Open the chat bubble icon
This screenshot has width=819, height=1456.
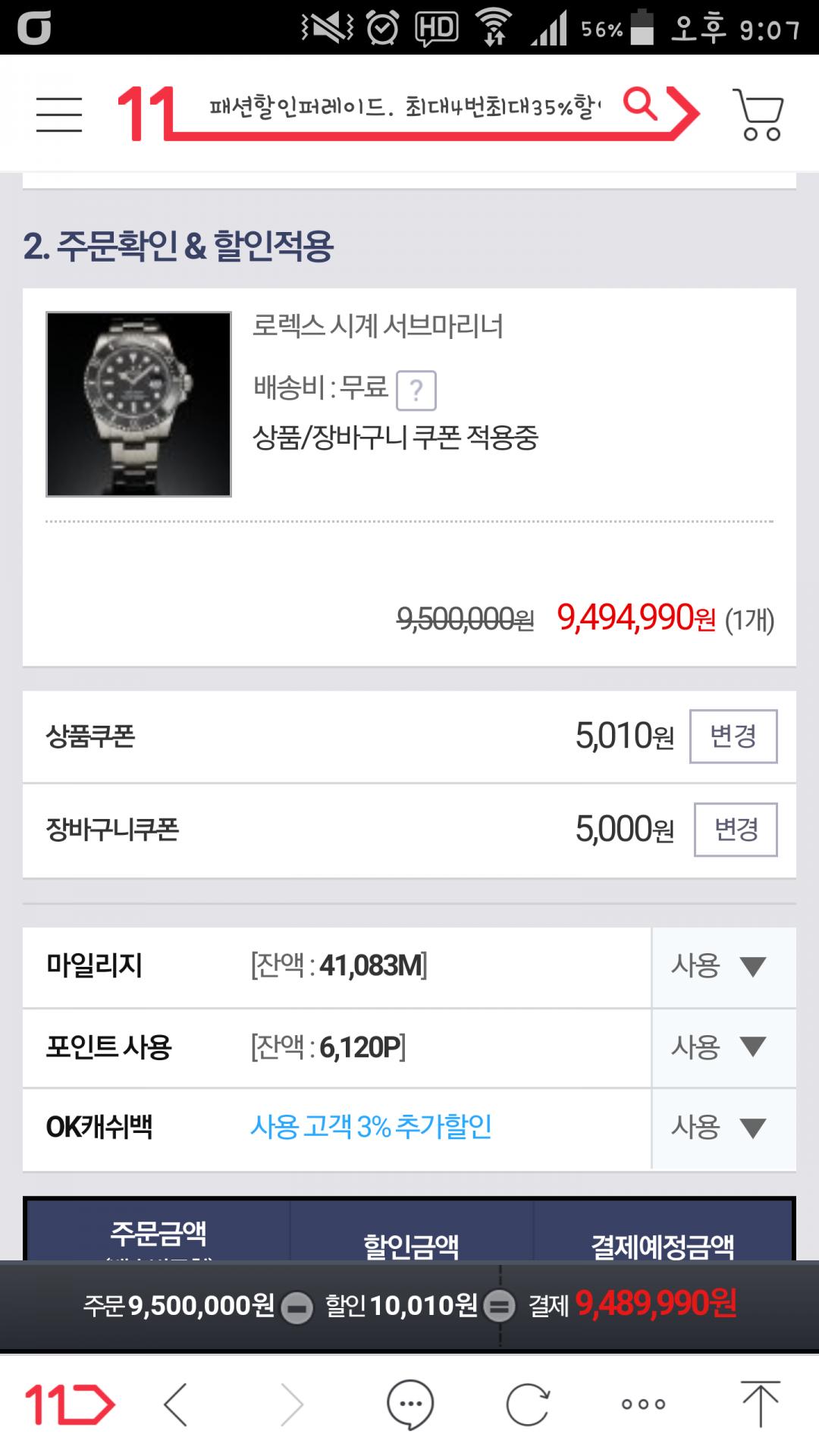pyautogui.click(x=410, y=1404)
